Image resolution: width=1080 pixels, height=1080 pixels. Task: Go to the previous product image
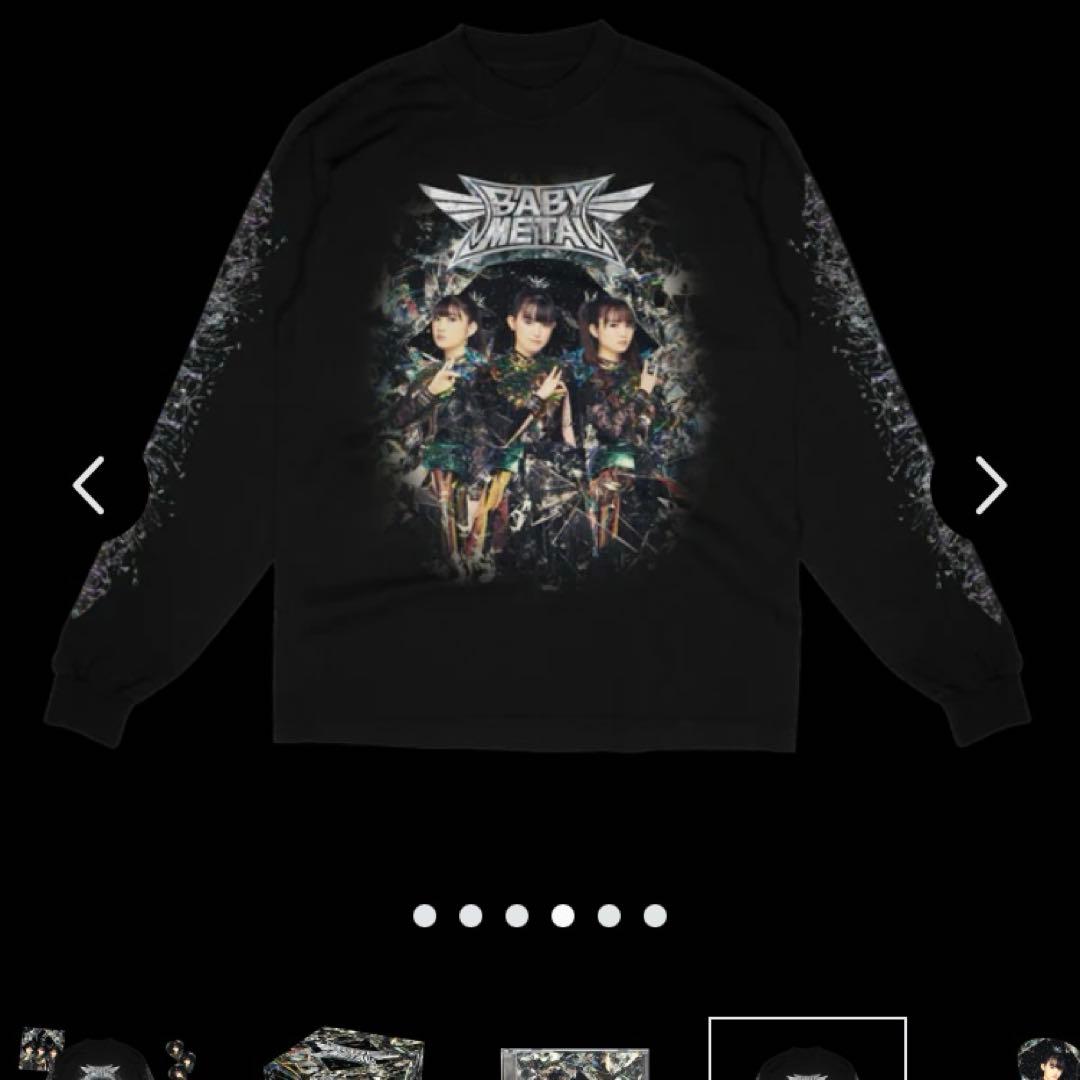[x=88, y=486]
